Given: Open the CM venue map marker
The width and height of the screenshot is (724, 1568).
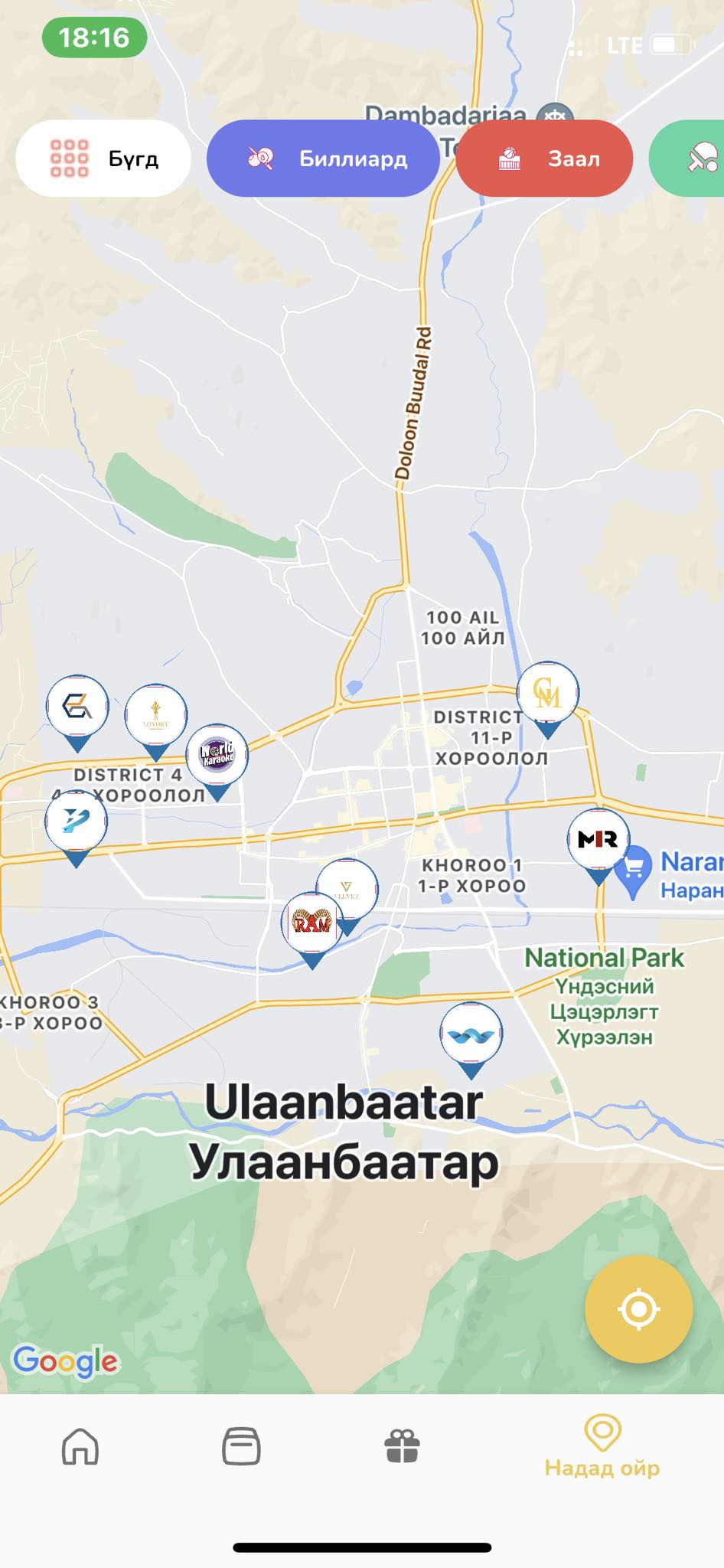Looking at the screenshot, I should tap(547, 694).
